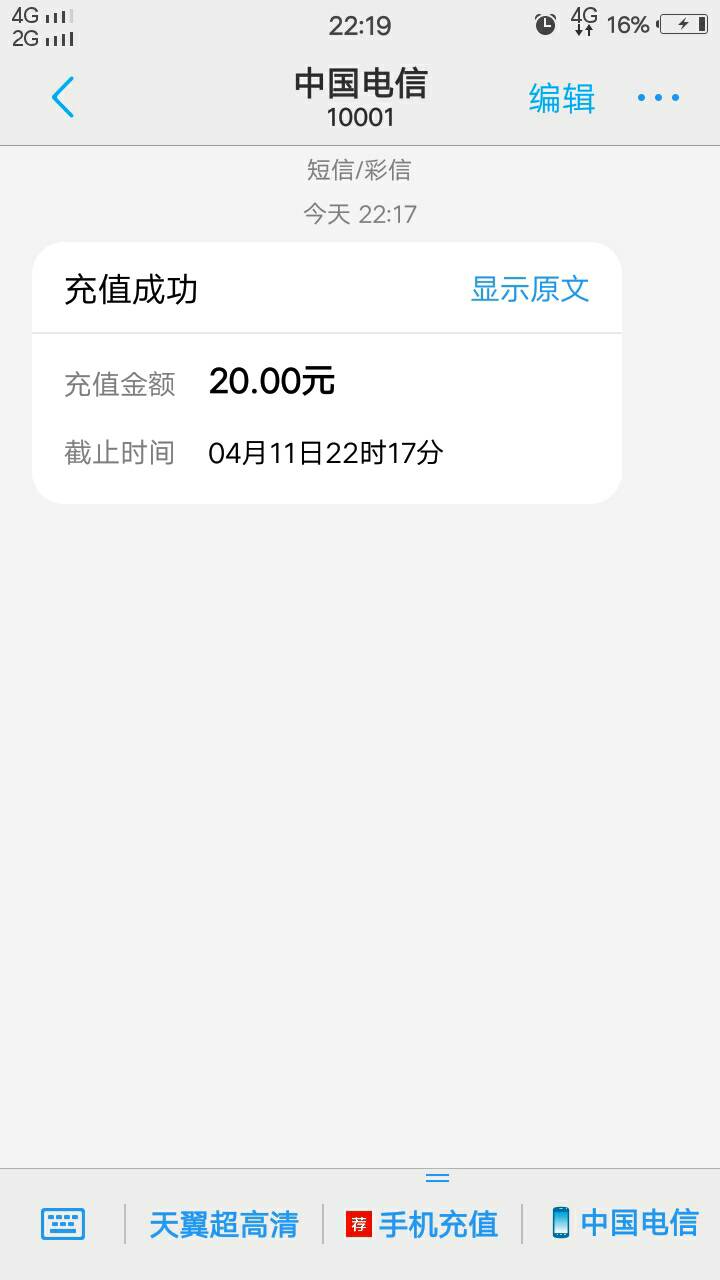The width and height of the screenshot is (720, 1280).
Task: Expand the bottom menu handle
Action: click(x=438, y=1178)
